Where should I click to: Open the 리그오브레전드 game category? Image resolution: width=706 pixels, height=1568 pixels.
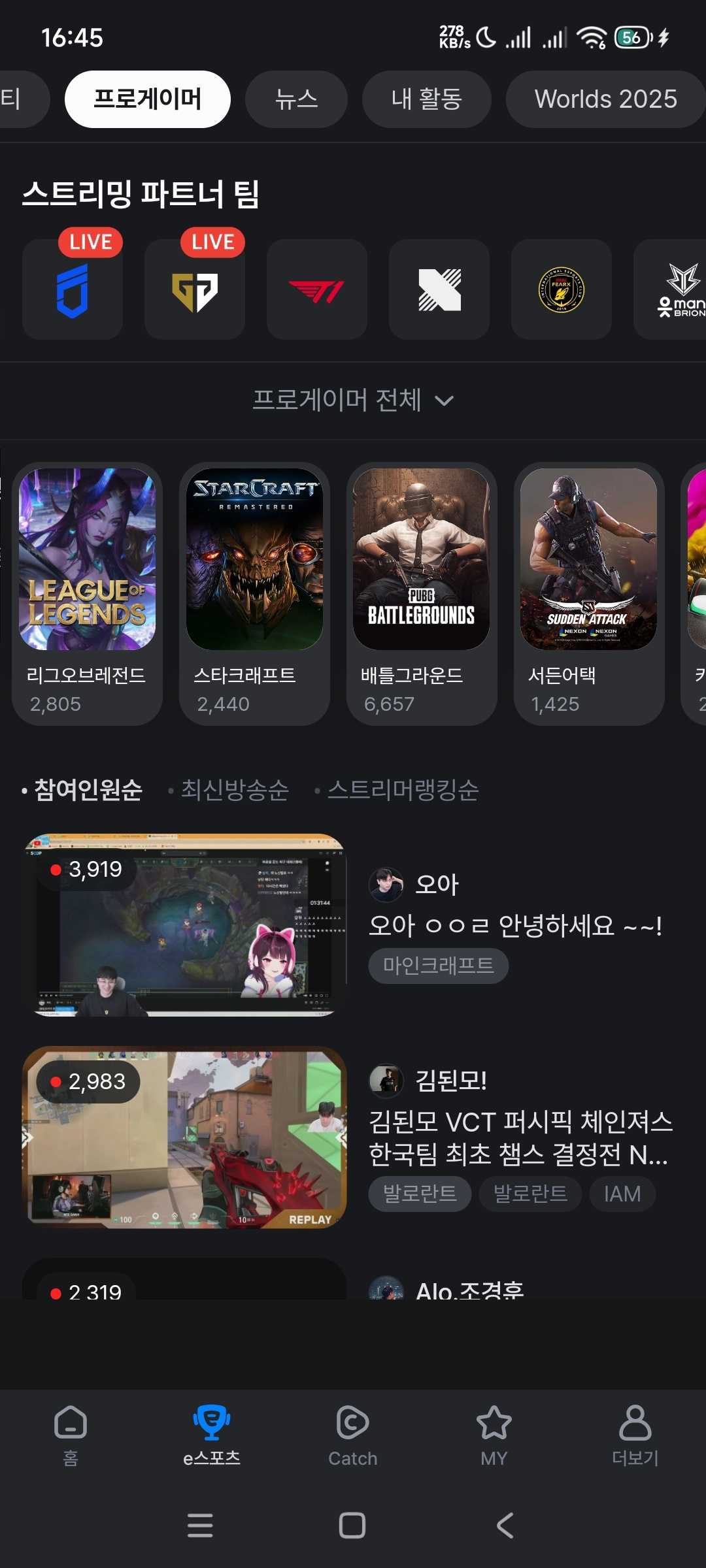click(x=87, y=593)
